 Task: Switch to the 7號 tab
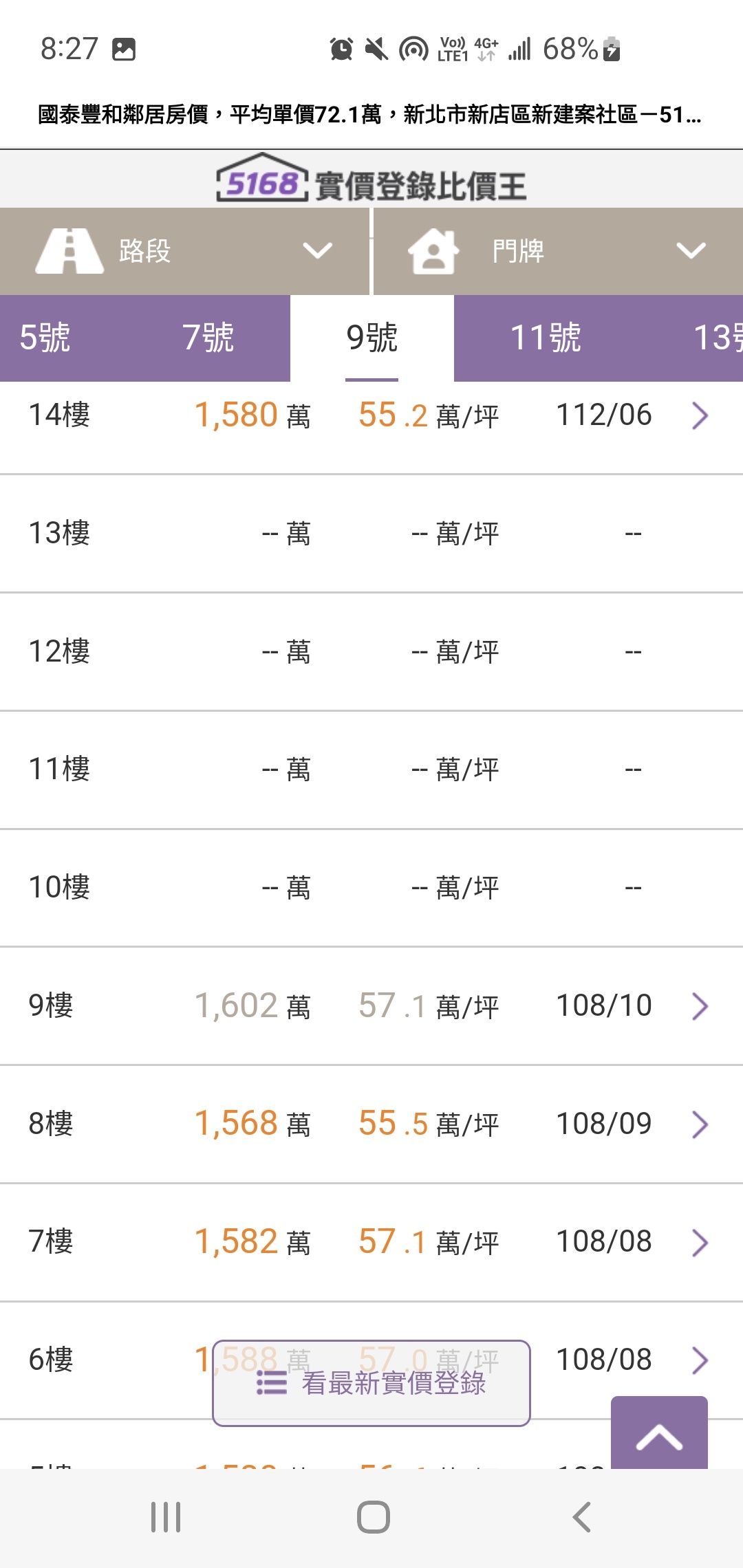coord(208,338)
